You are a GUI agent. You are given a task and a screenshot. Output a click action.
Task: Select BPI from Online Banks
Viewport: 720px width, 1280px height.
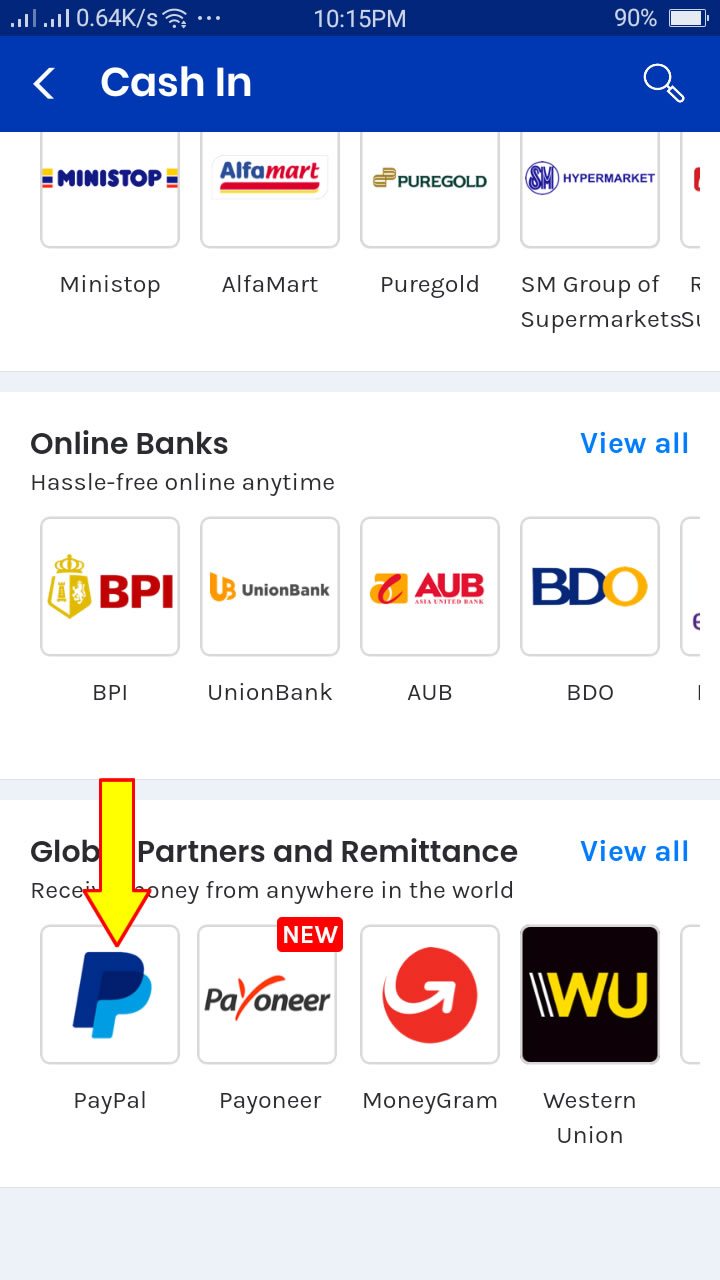click(x=110, y=586)
